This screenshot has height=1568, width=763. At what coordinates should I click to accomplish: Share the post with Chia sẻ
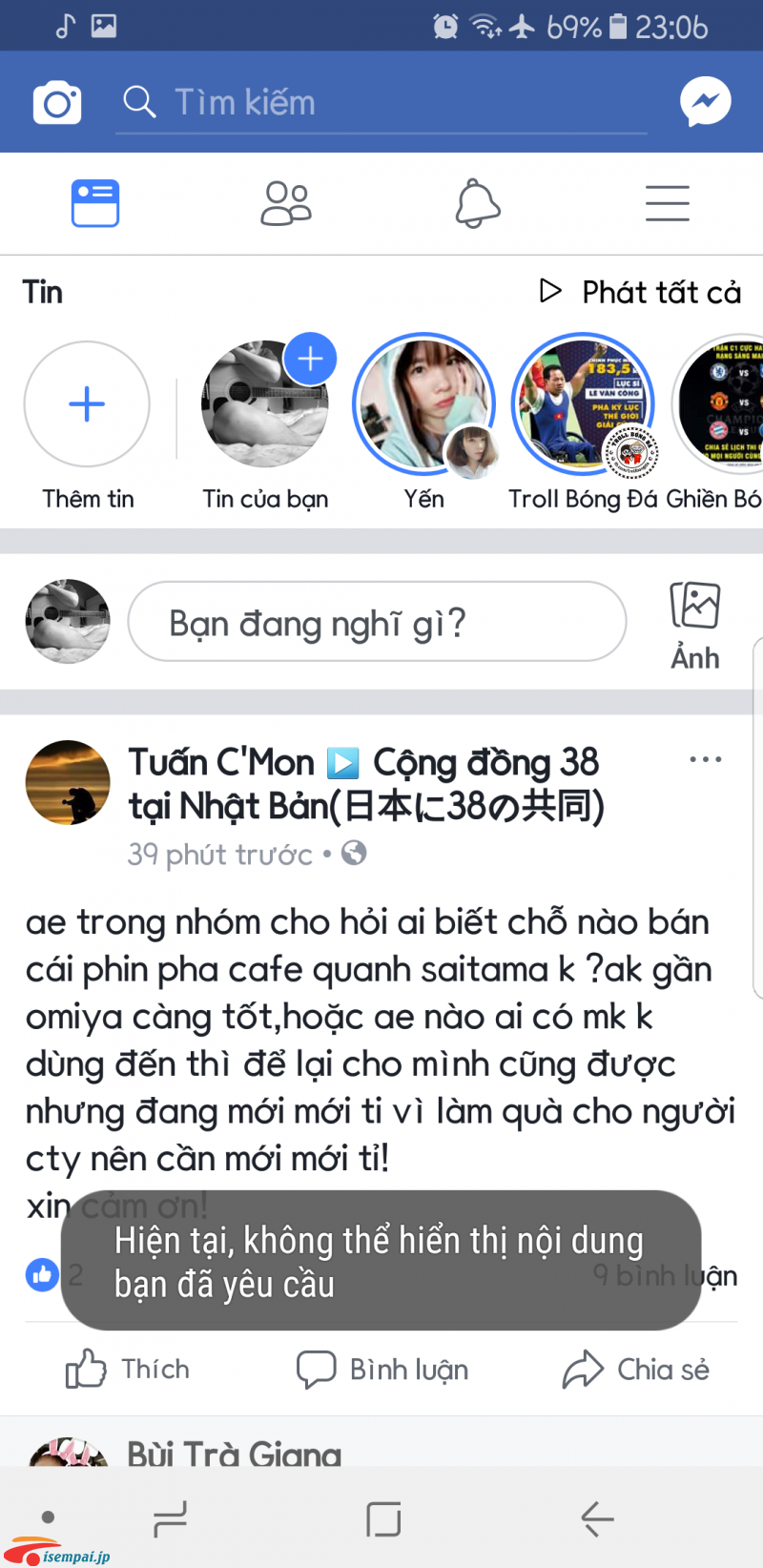[x=636, y=1370]
